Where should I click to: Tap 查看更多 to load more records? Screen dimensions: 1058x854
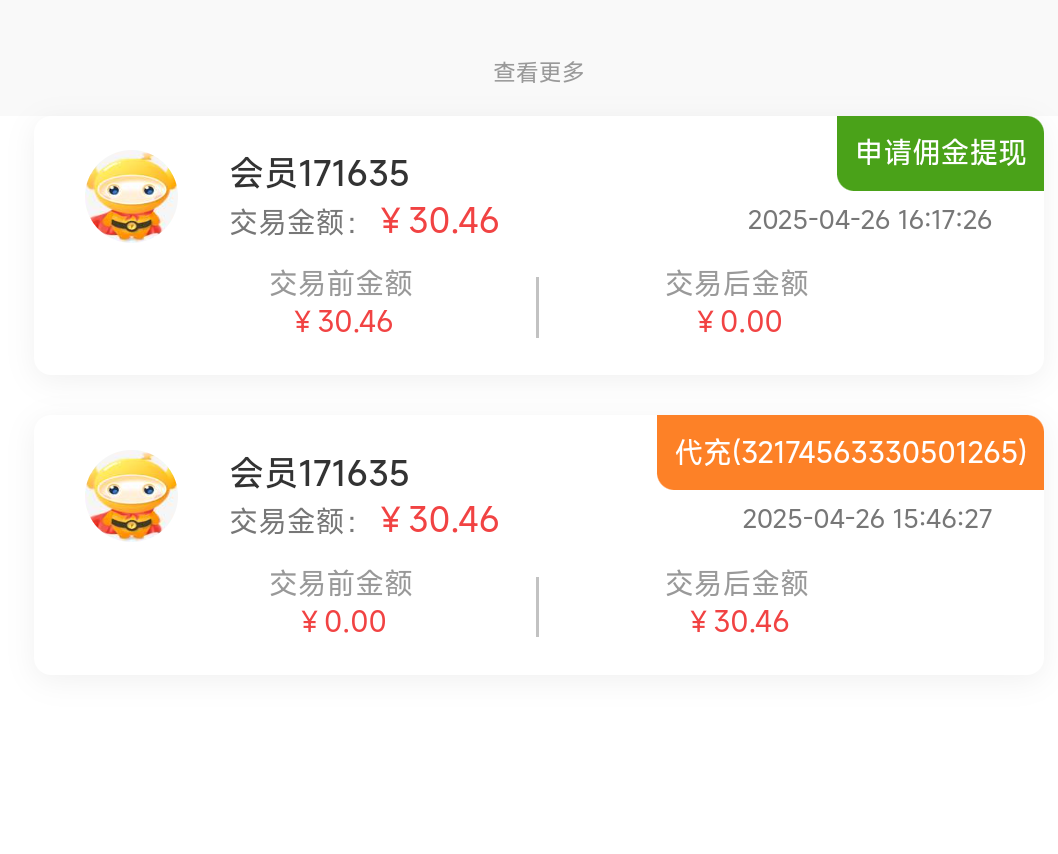(538, 72)
